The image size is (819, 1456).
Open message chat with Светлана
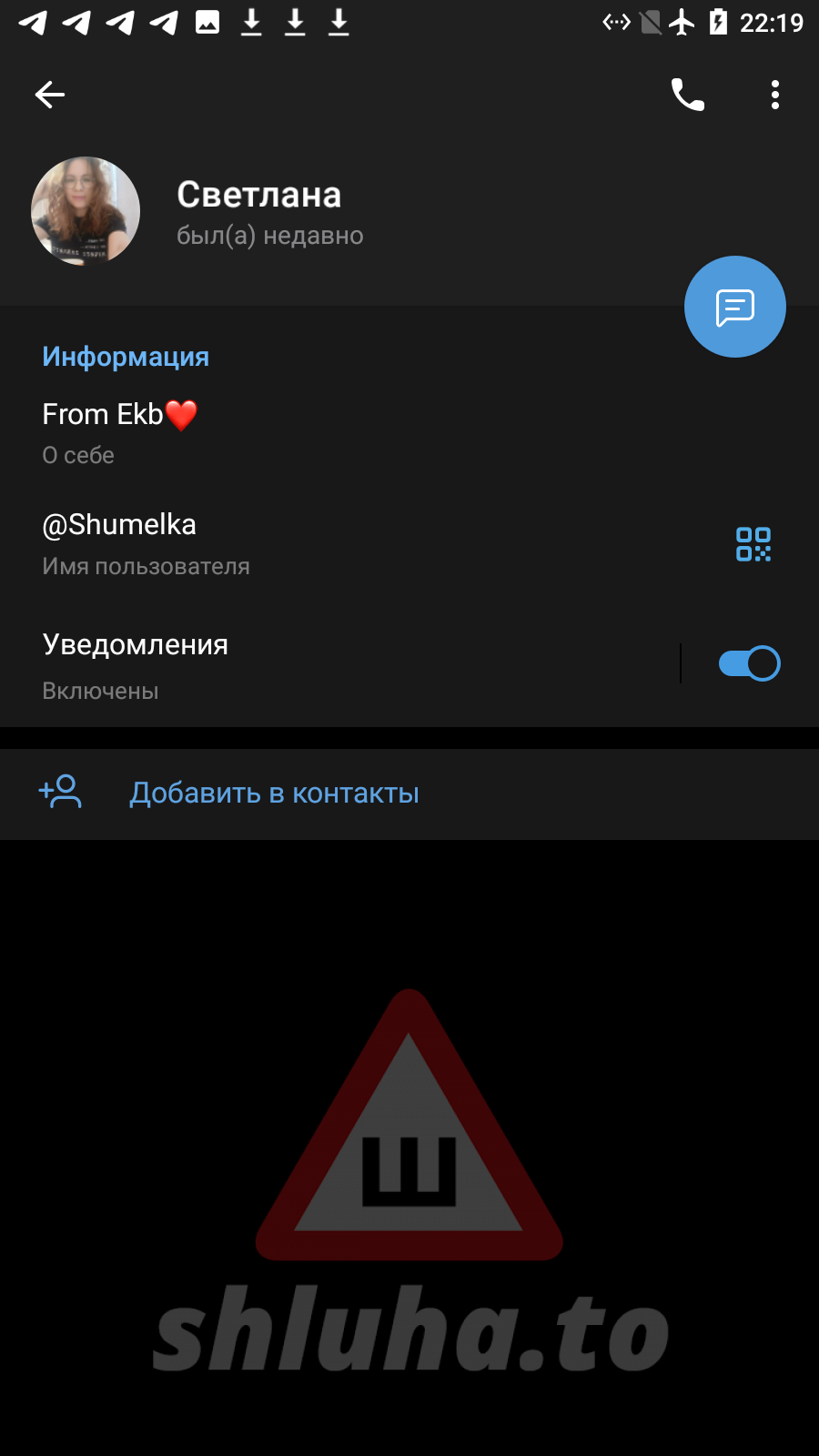coord(735,307)
